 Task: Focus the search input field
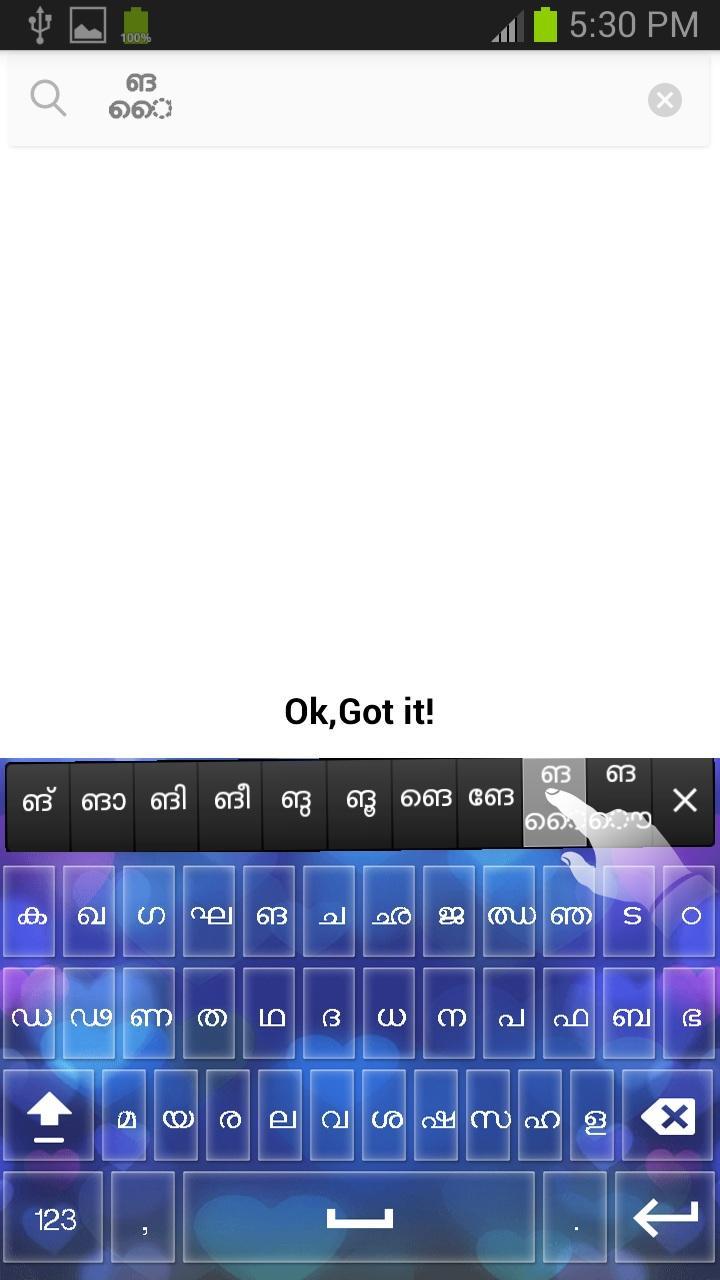click(x=380, y=100)
